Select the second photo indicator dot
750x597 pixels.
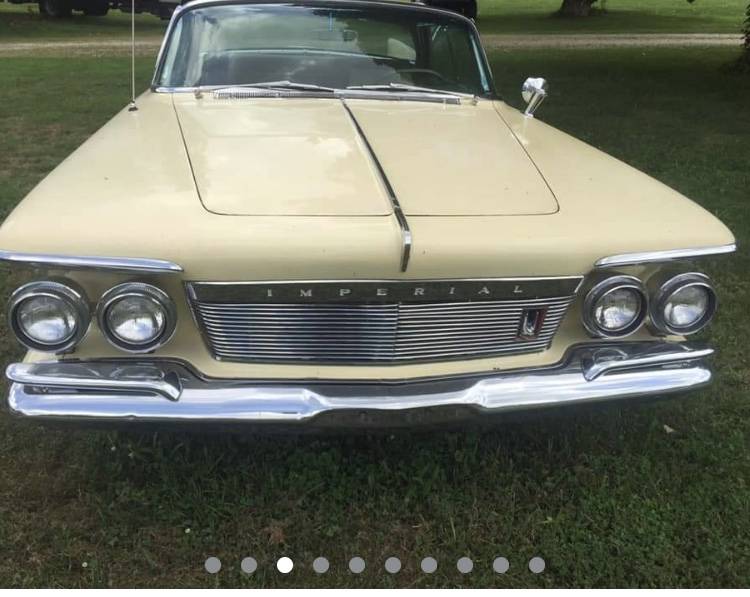coord(249,565)
